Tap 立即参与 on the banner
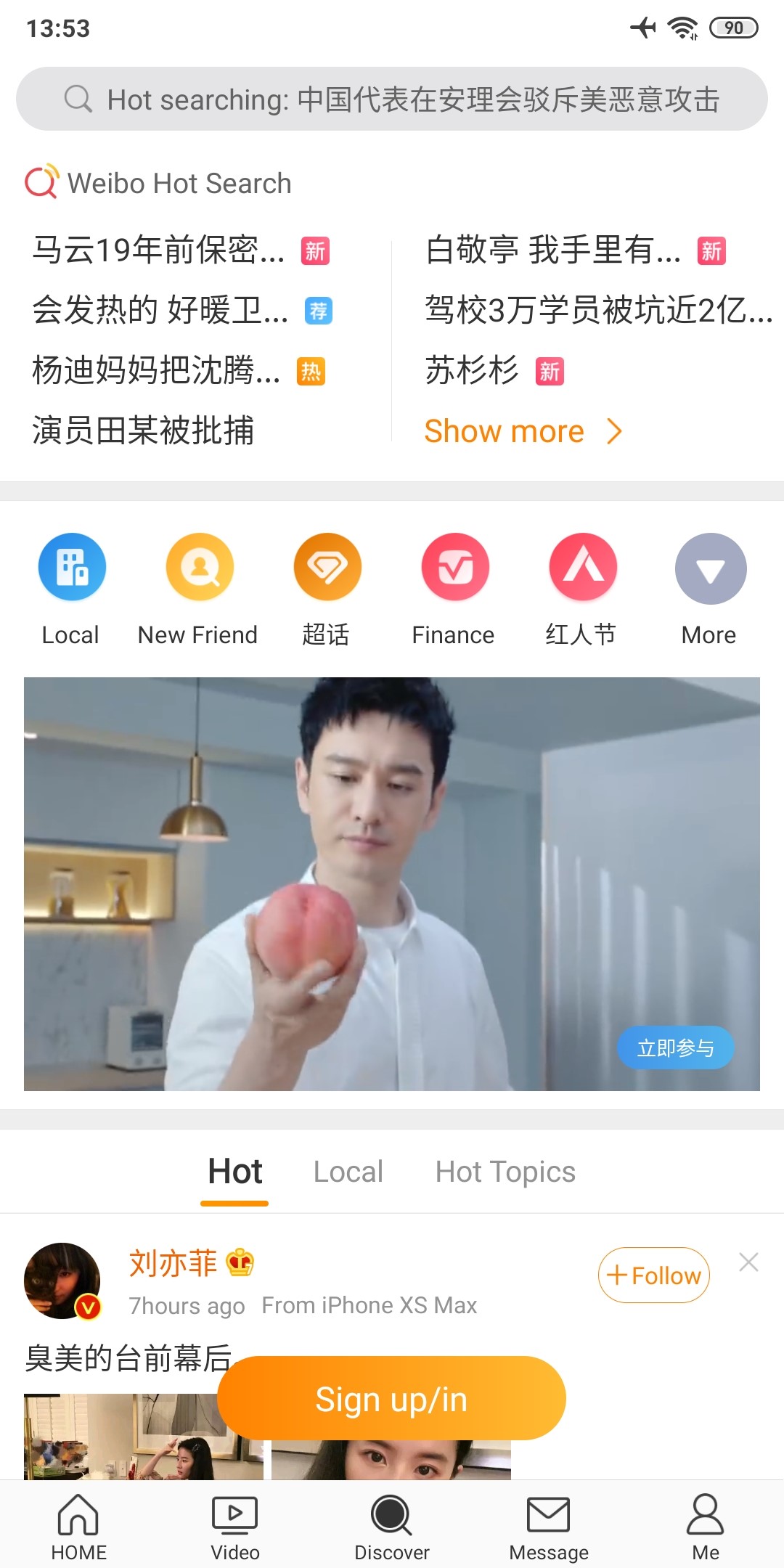Viewport: 784px width, 1568px height. coord(675,1048)
